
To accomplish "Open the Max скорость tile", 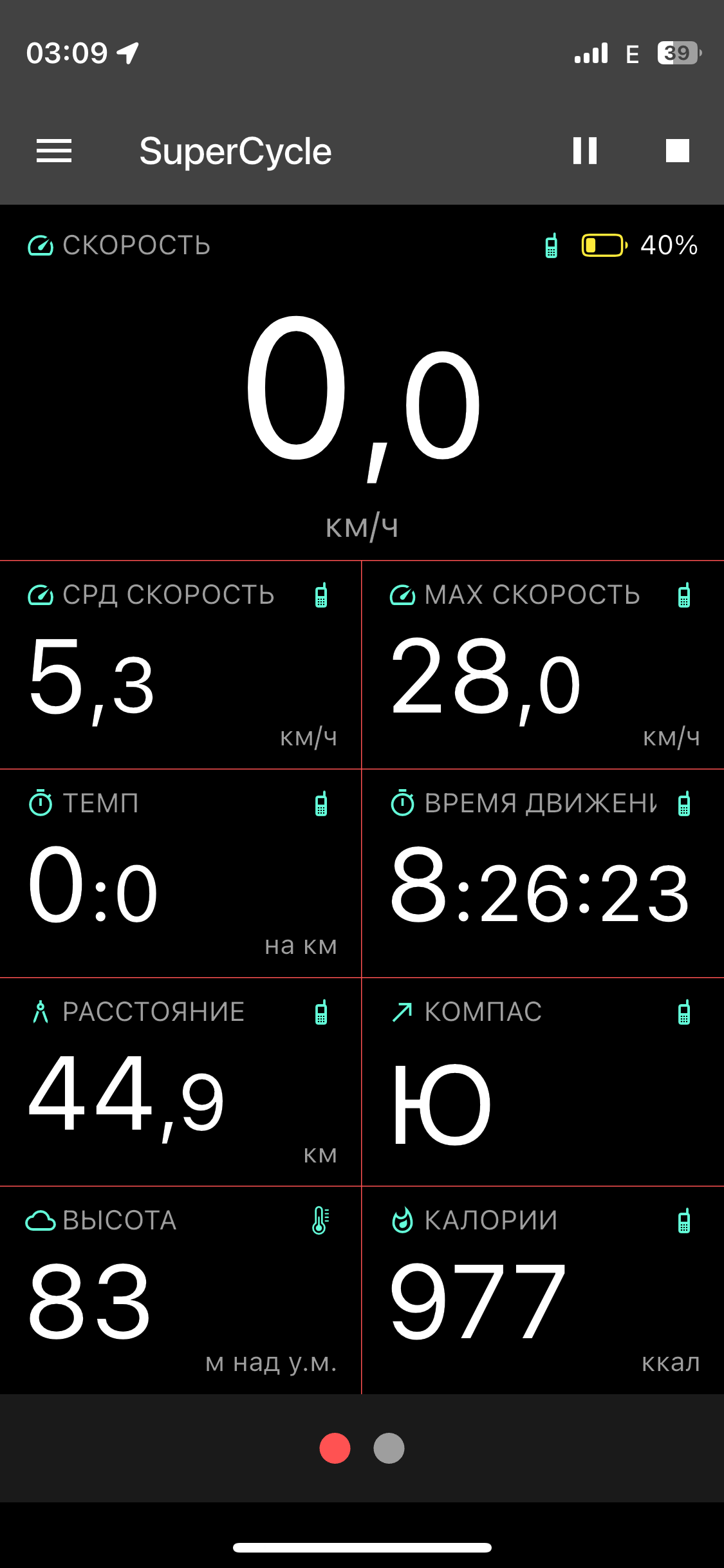I will (x=543, y=666).
